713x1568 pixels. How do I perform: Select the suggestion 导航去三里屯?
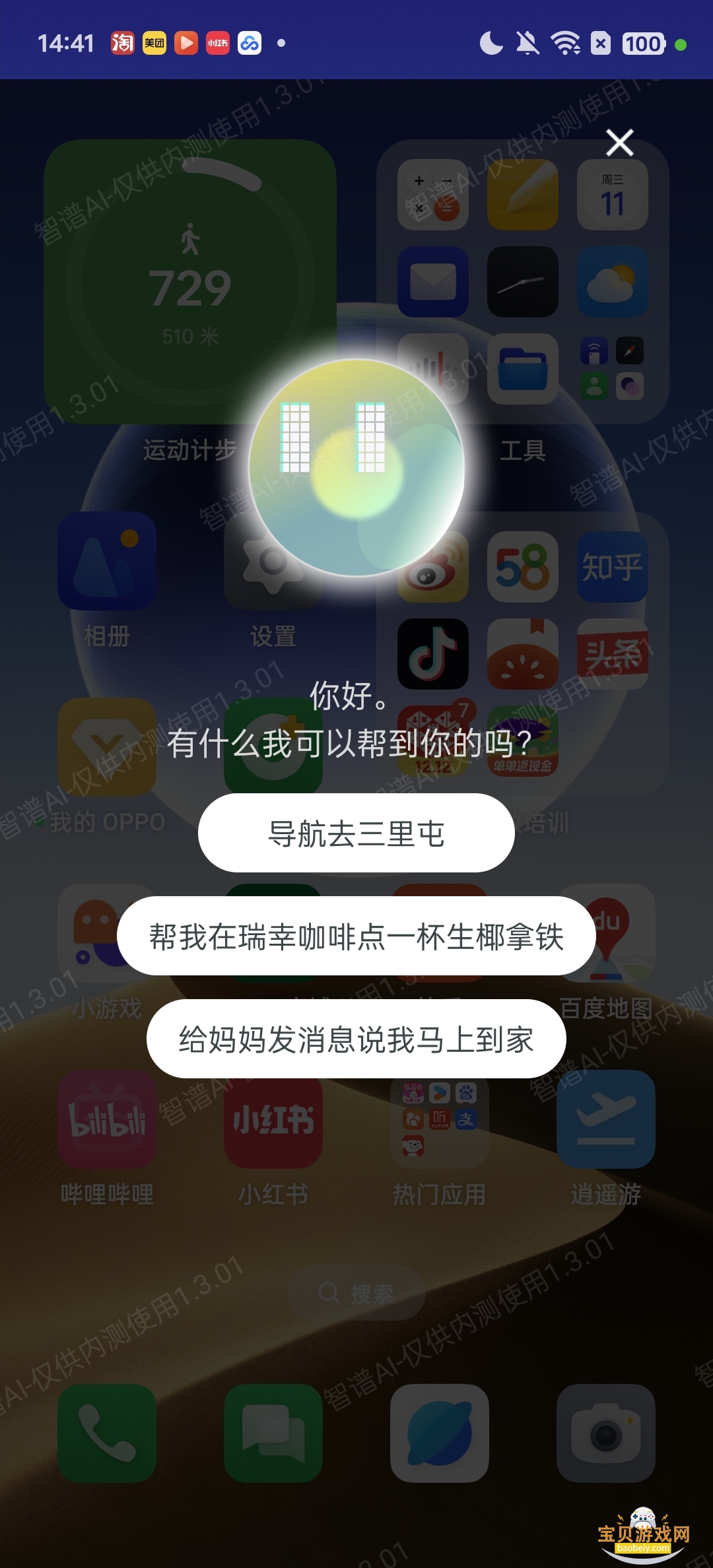pos(356,833)
